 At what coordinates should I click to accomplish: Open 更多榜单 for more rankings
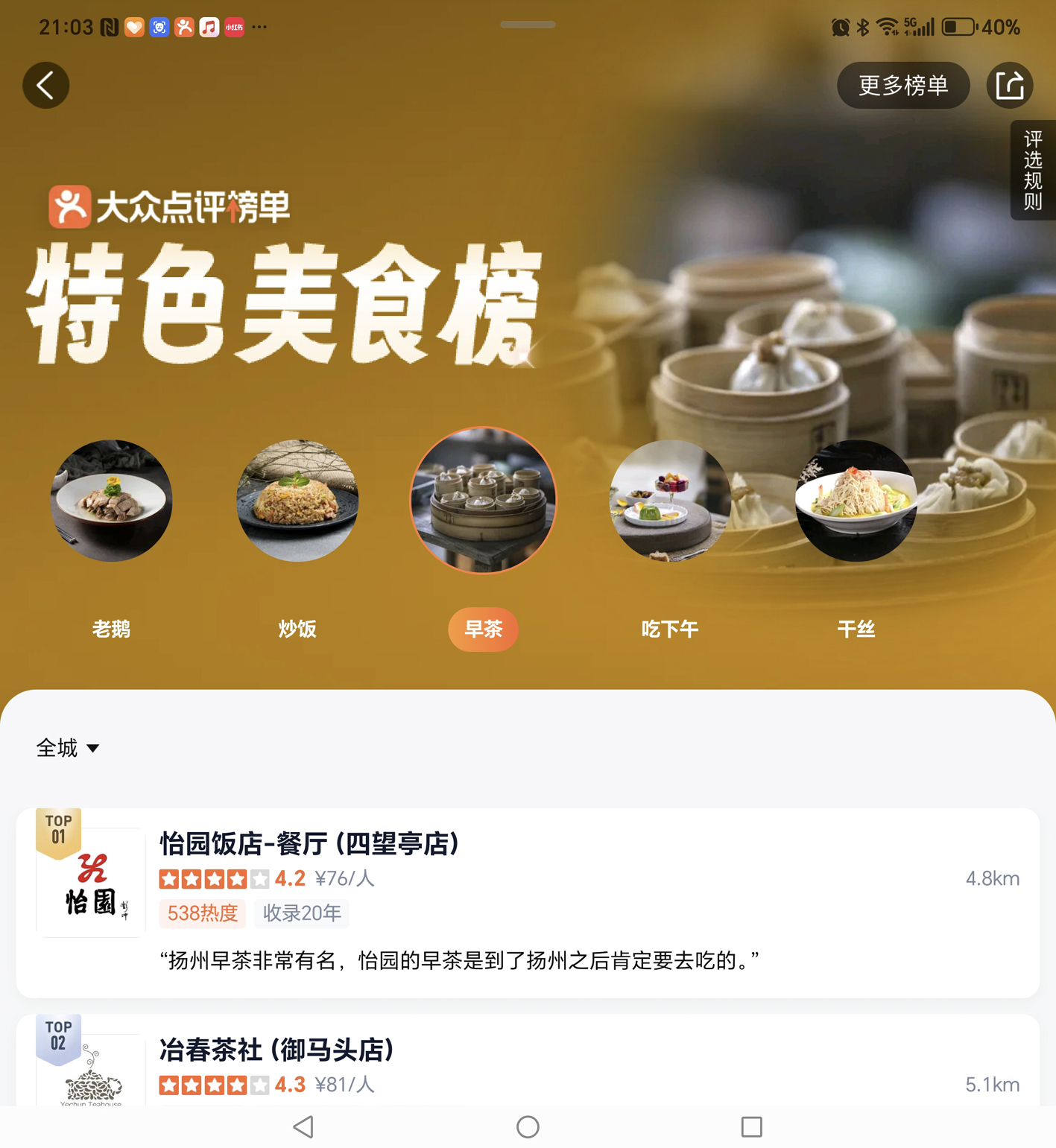tap(902, 85)
